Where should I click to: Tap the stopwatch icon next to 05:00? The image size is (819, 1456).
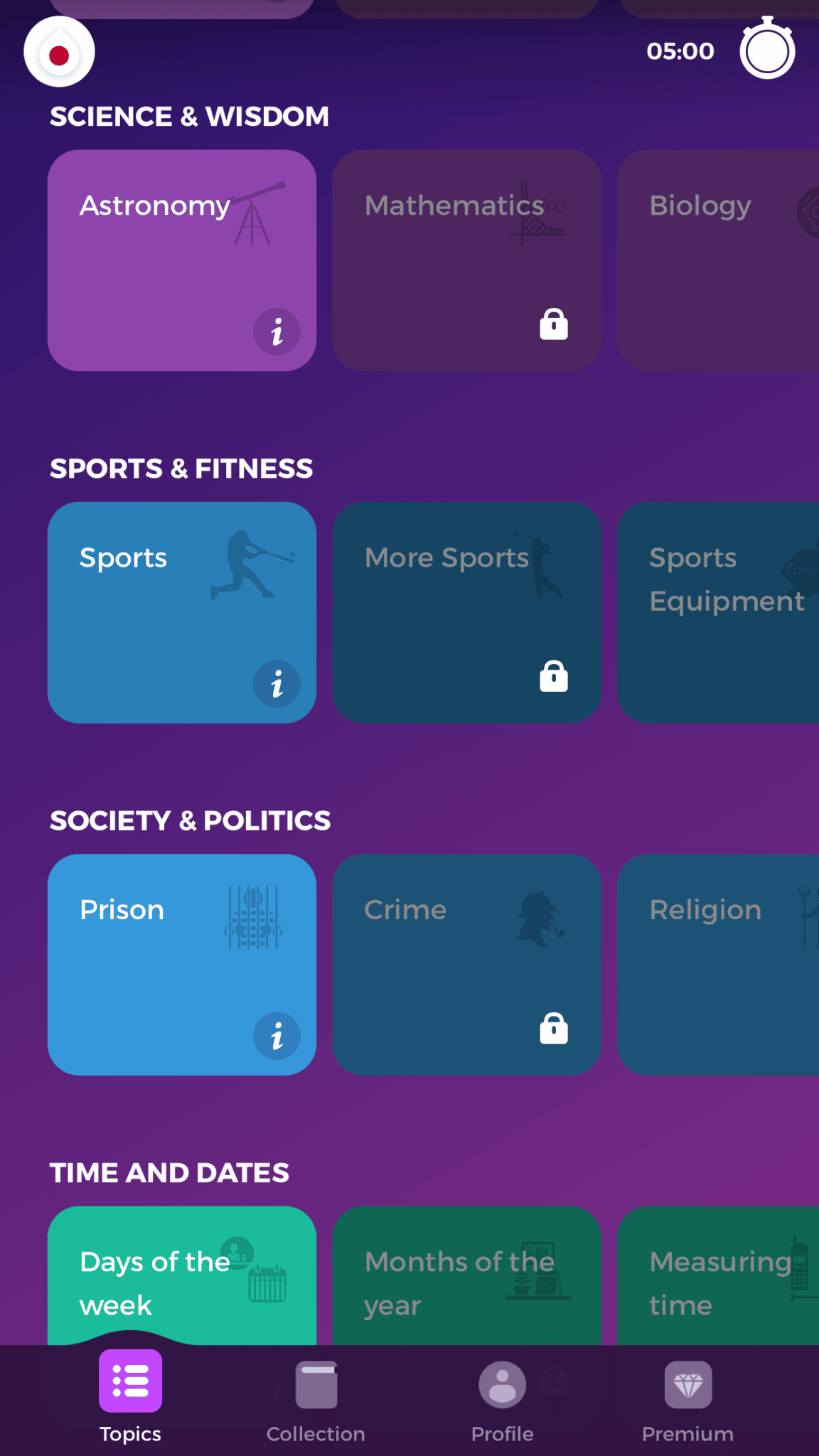(766, 48)
